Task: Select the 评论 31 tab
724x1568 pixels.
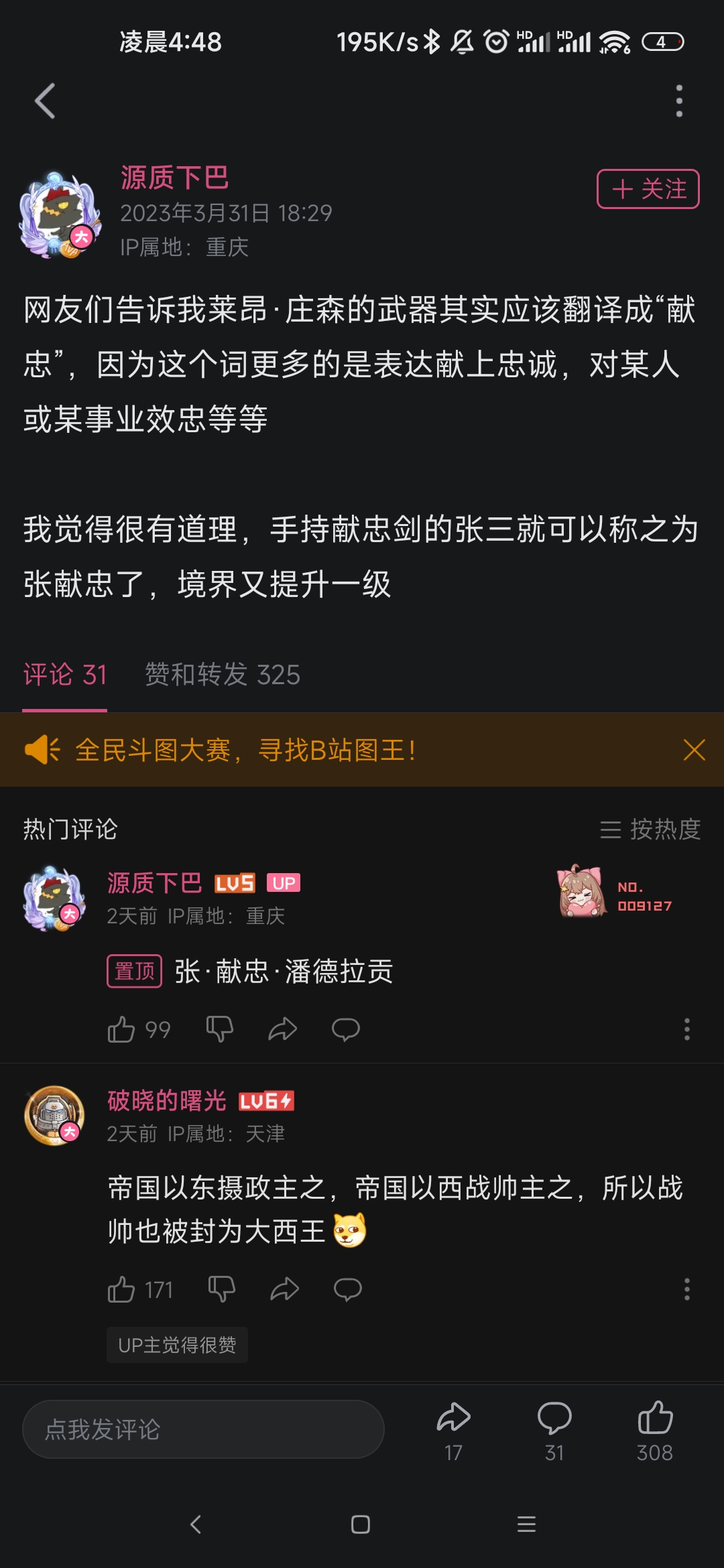Action: point(65,675)
